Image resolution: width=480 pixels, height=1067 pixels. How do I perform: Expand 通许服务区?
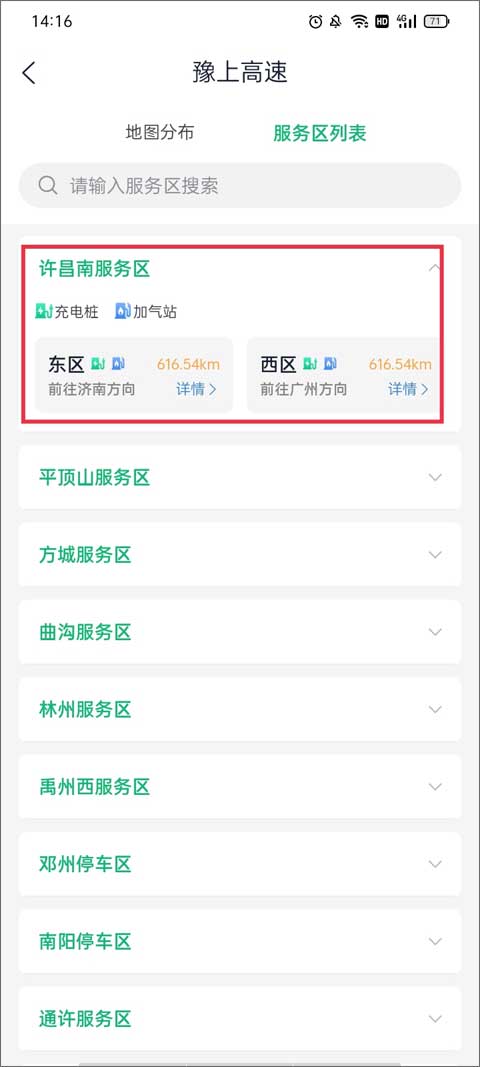pos(240,1019)
